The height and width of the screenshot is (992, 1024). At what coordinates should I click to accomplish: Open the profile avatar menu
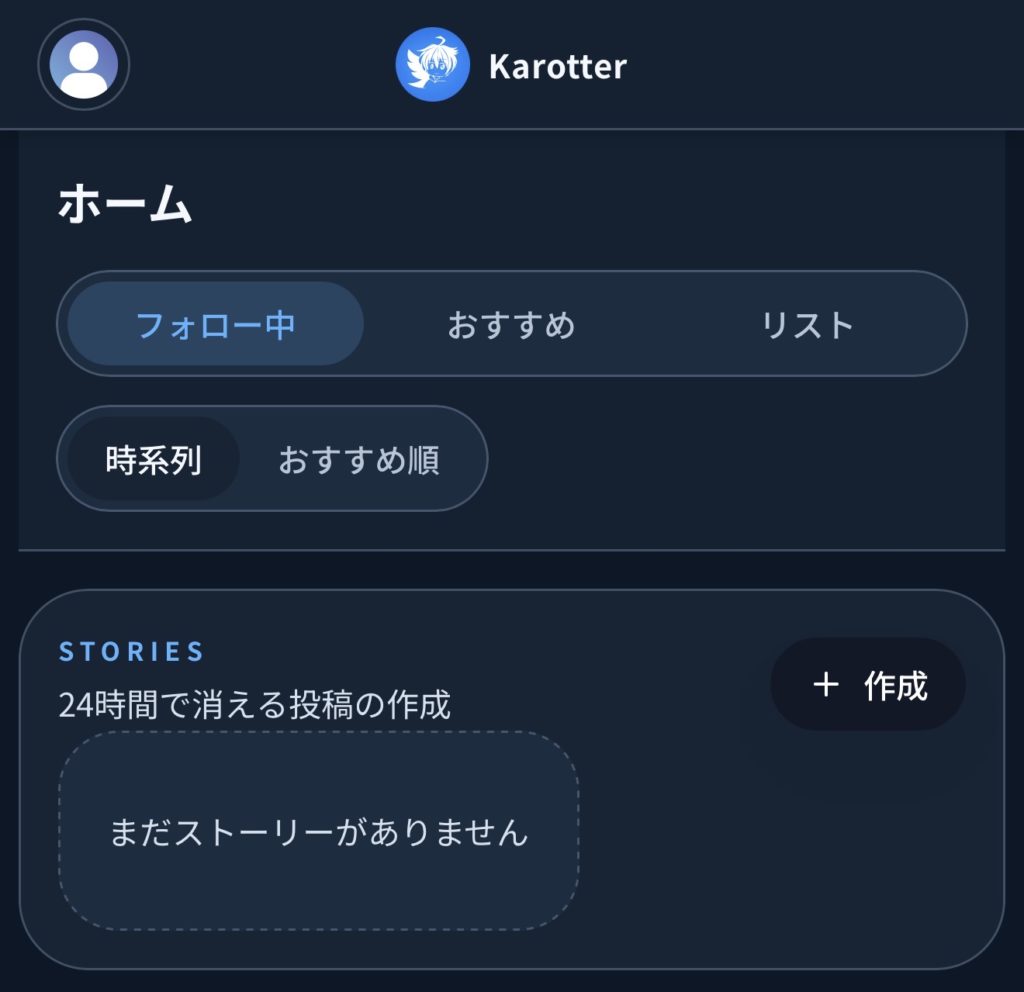(84, 65)
